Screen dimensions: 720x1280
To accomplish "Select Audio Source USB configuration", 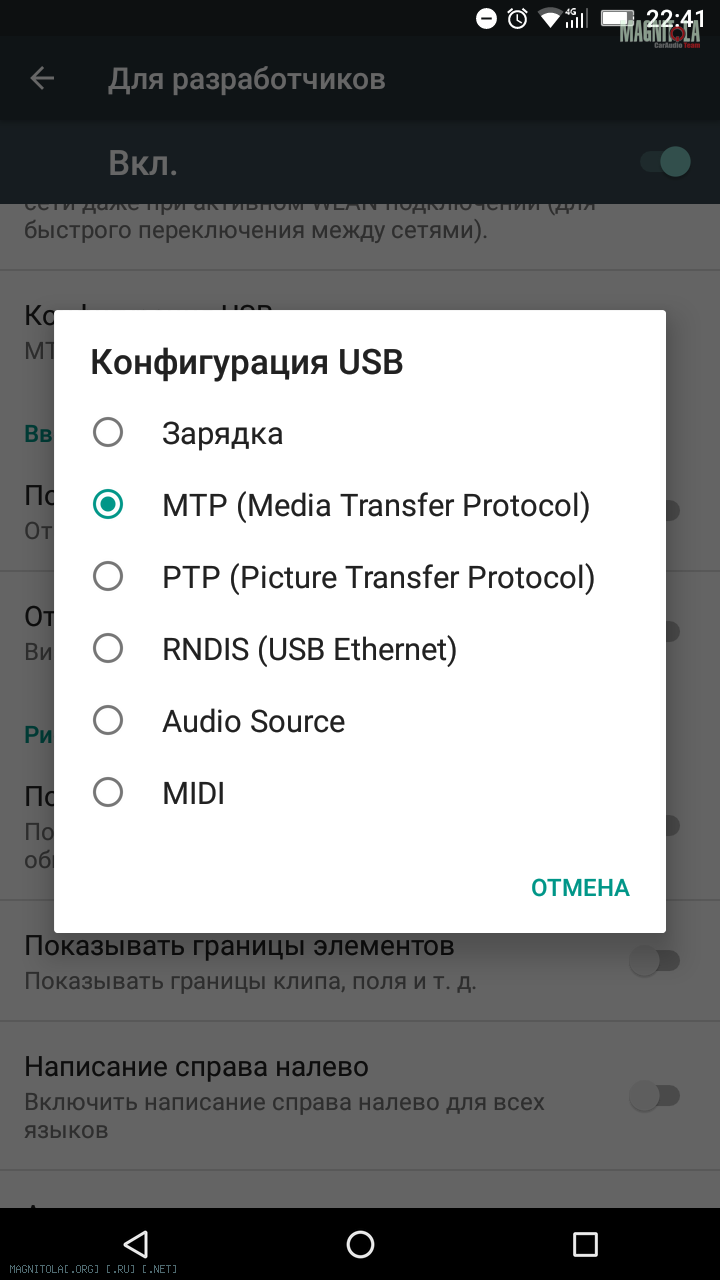I will pyautogui.click(x=360, y=721).
